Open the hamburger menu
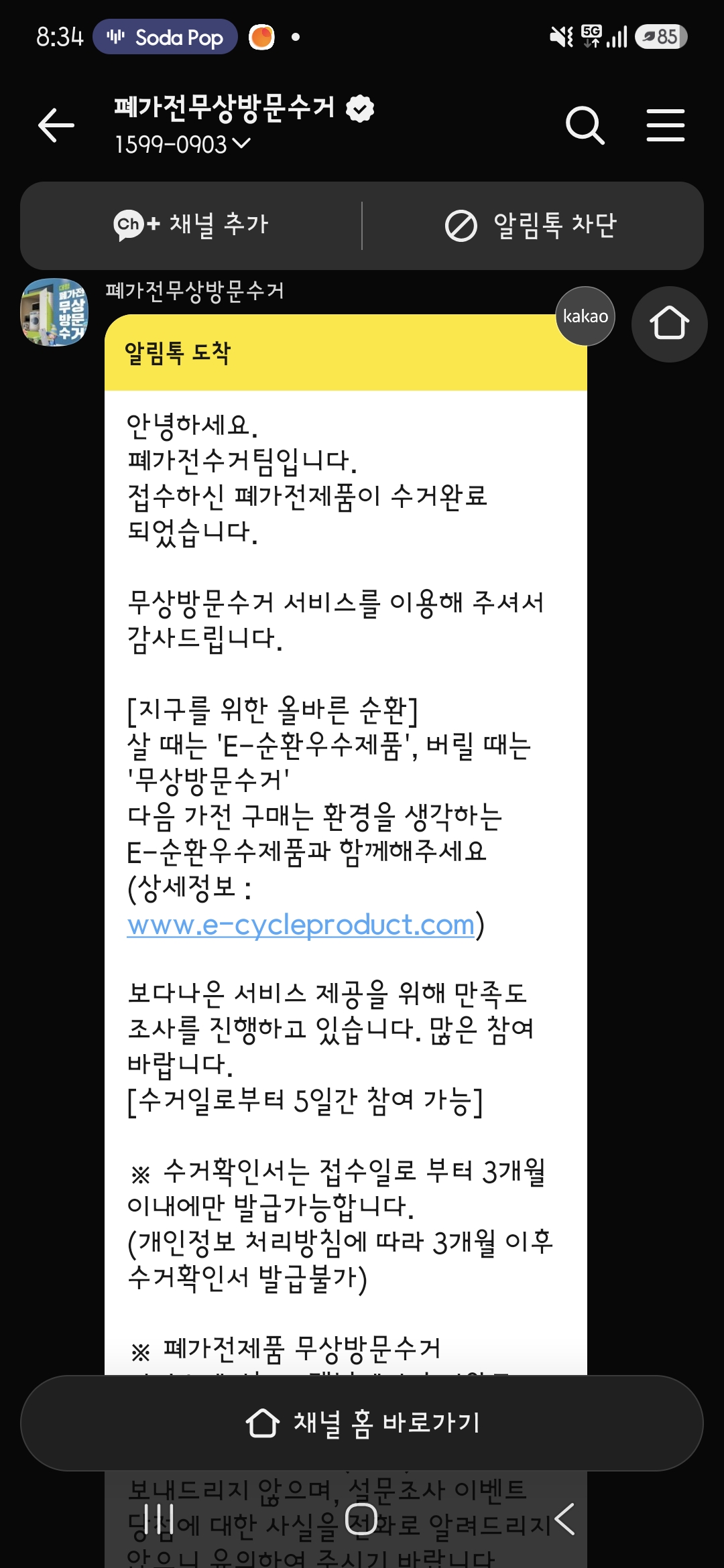 (665, 125)
